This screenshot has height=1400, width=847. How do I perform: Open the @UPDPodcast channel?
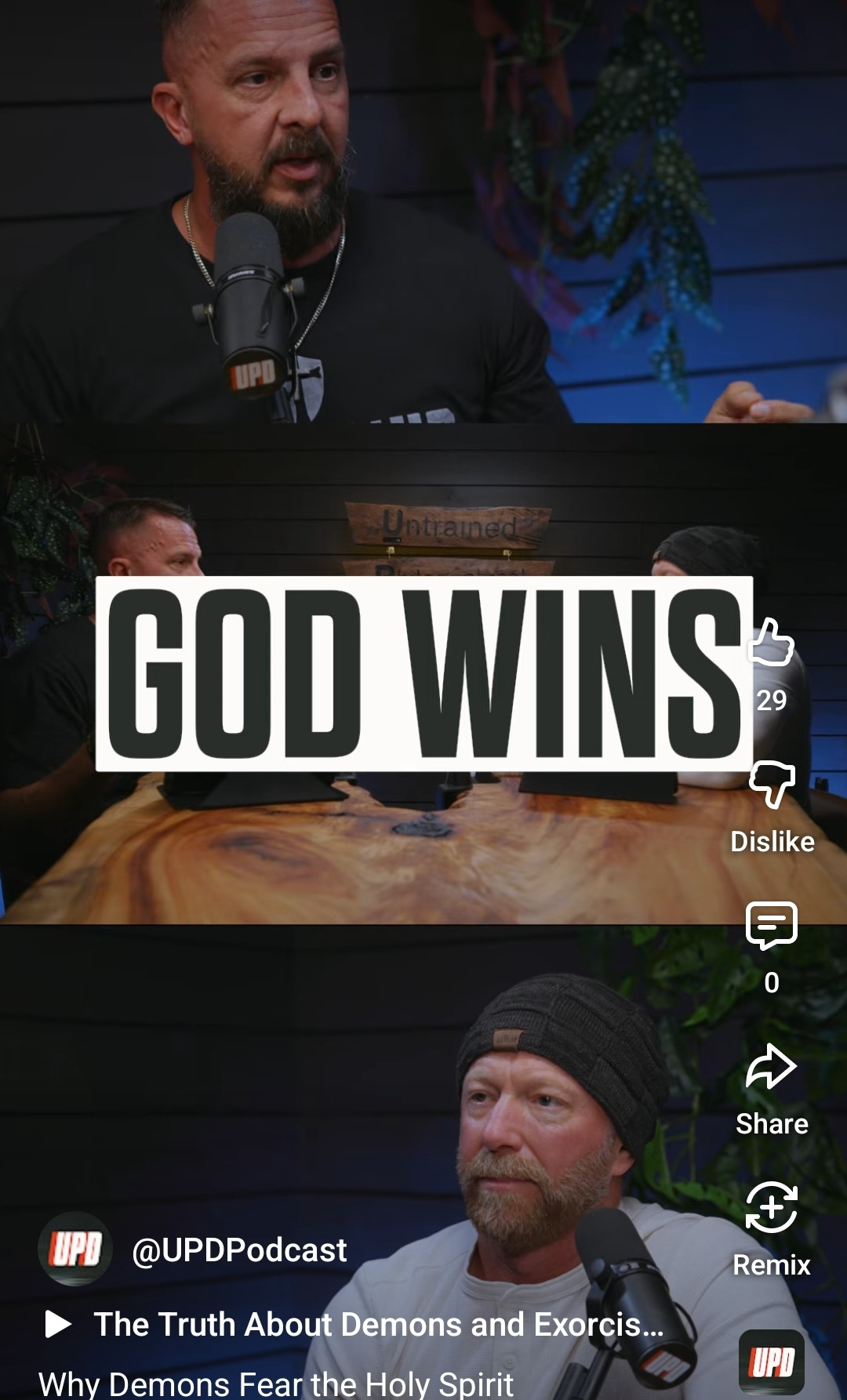tap(239, 1250)
